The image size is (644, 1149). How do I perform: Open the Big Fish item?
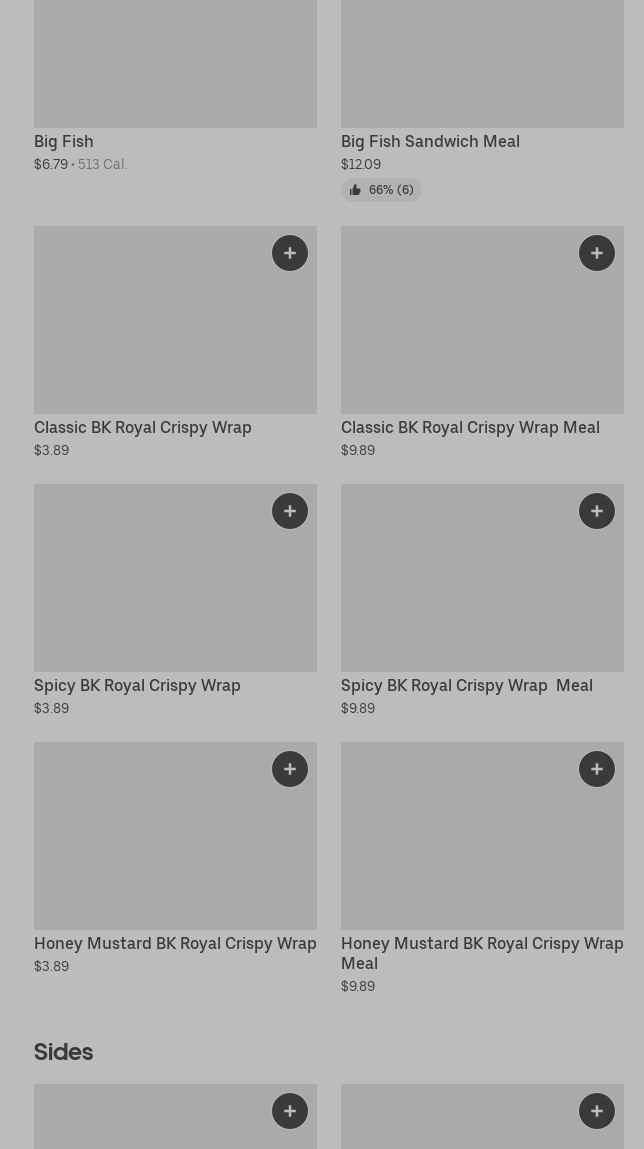tap(64, 141)
